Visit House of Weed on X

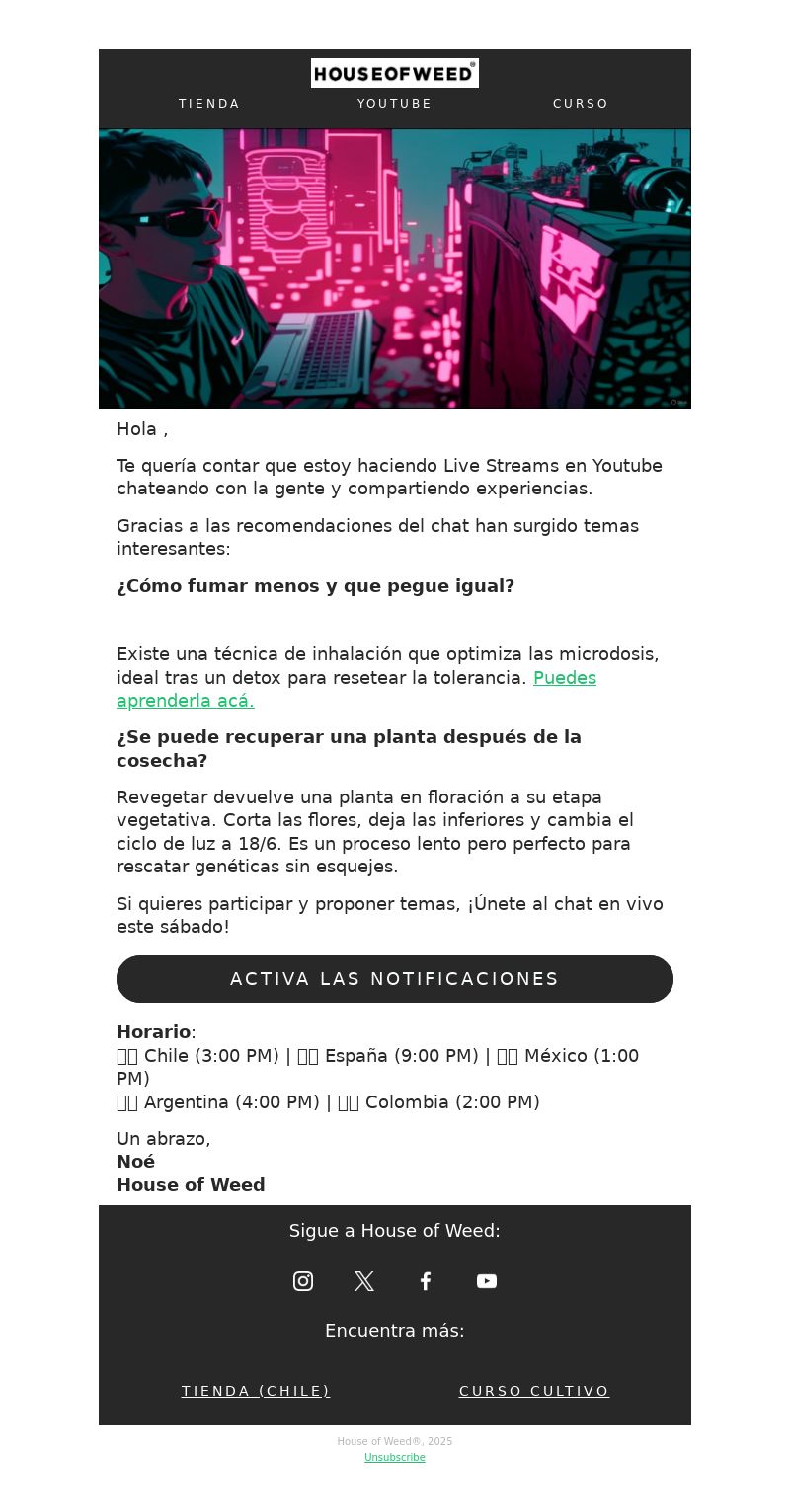point(364,1281)
